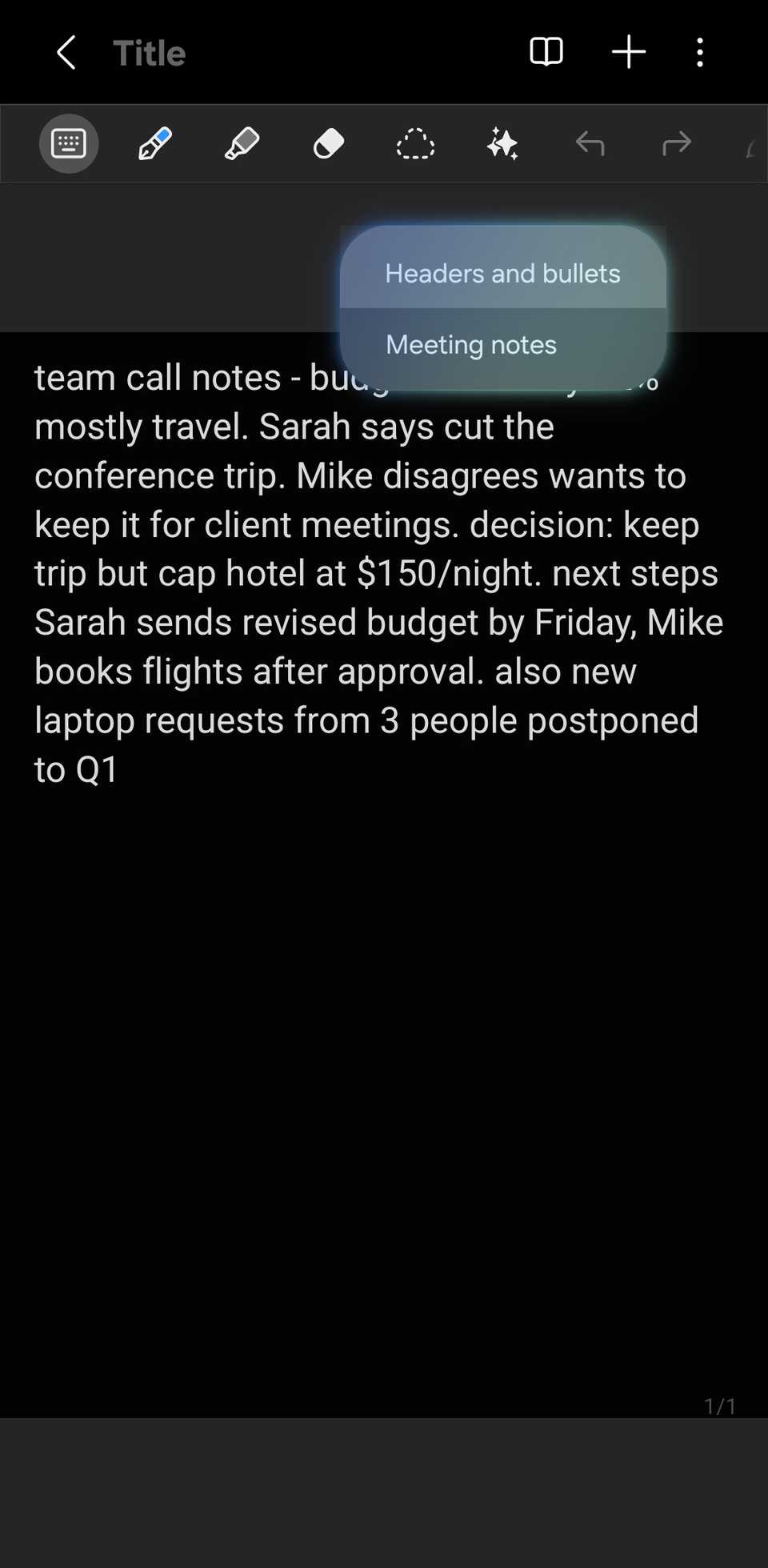Open the AI sparkle assist tool

click(502, 144)
